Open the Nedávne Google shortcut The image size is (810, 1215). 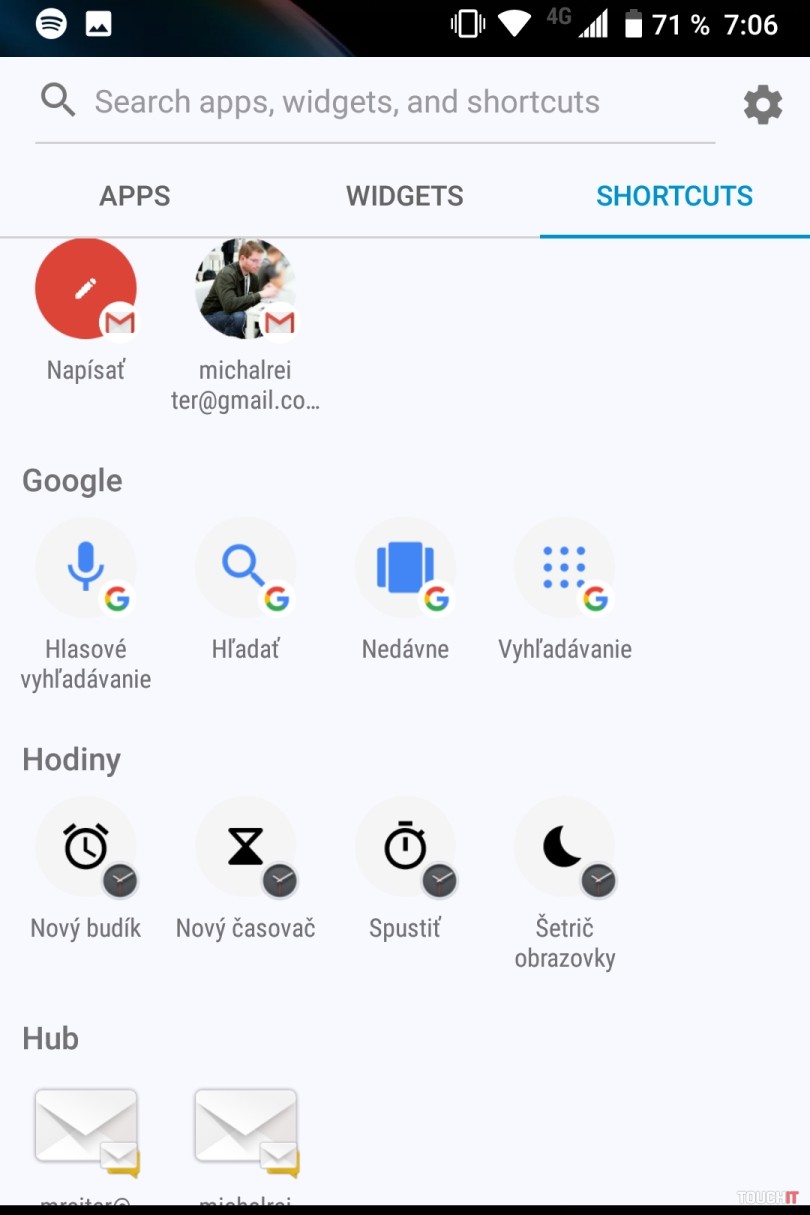pos(405,568)
